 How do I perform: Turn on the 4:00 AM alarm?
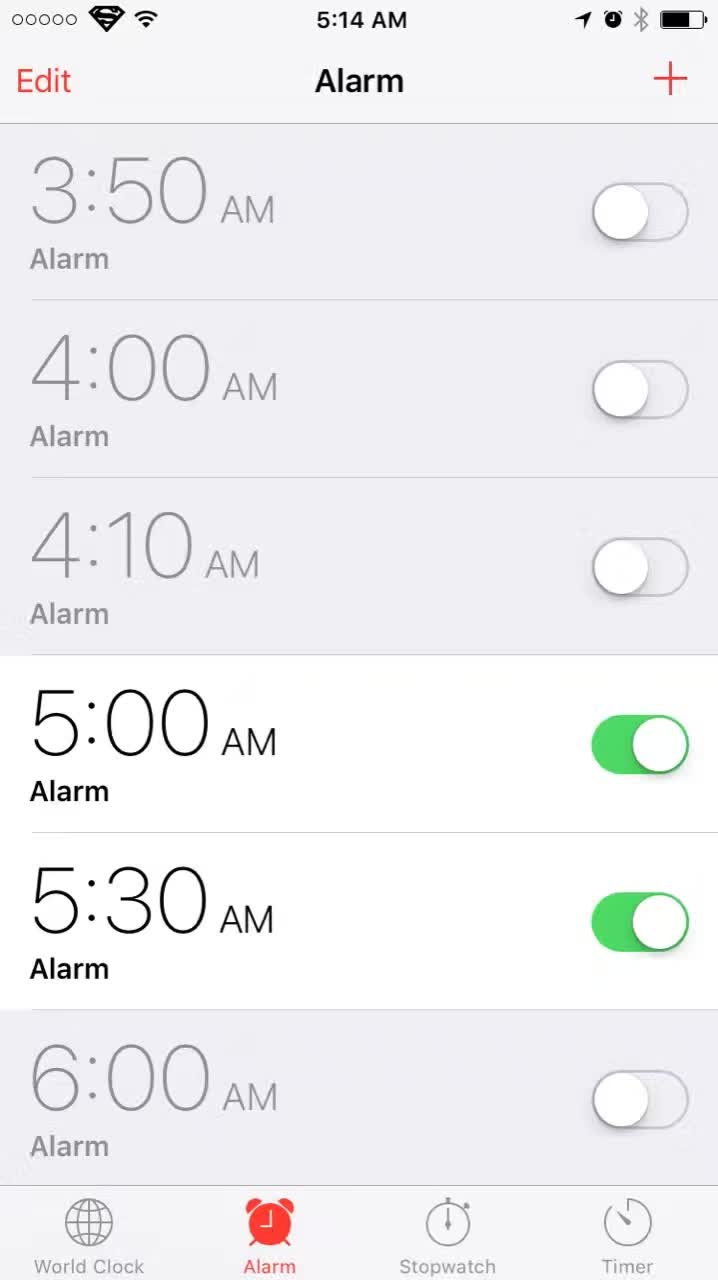coord(640,390)
